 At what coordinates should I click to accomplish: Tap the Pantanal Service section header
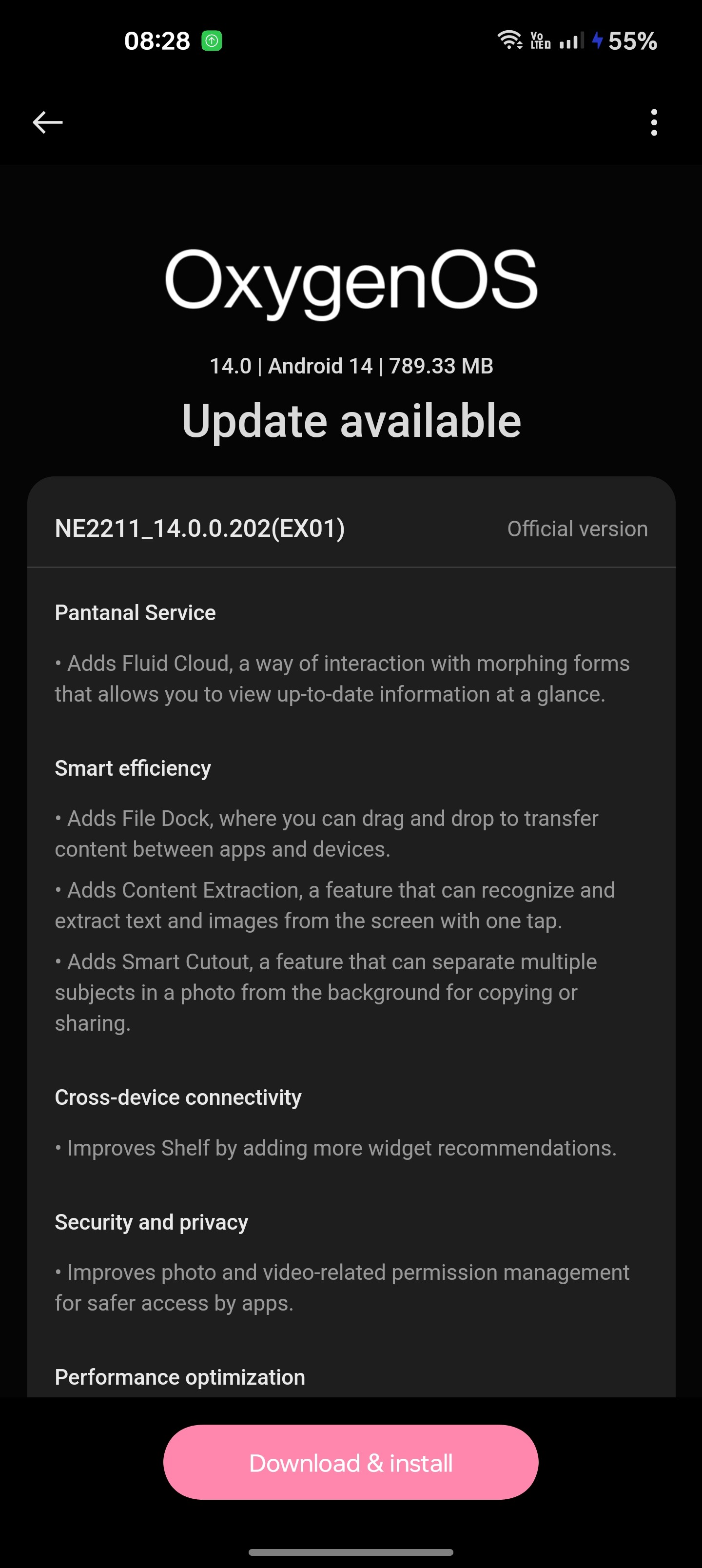(x=135, y=612)
